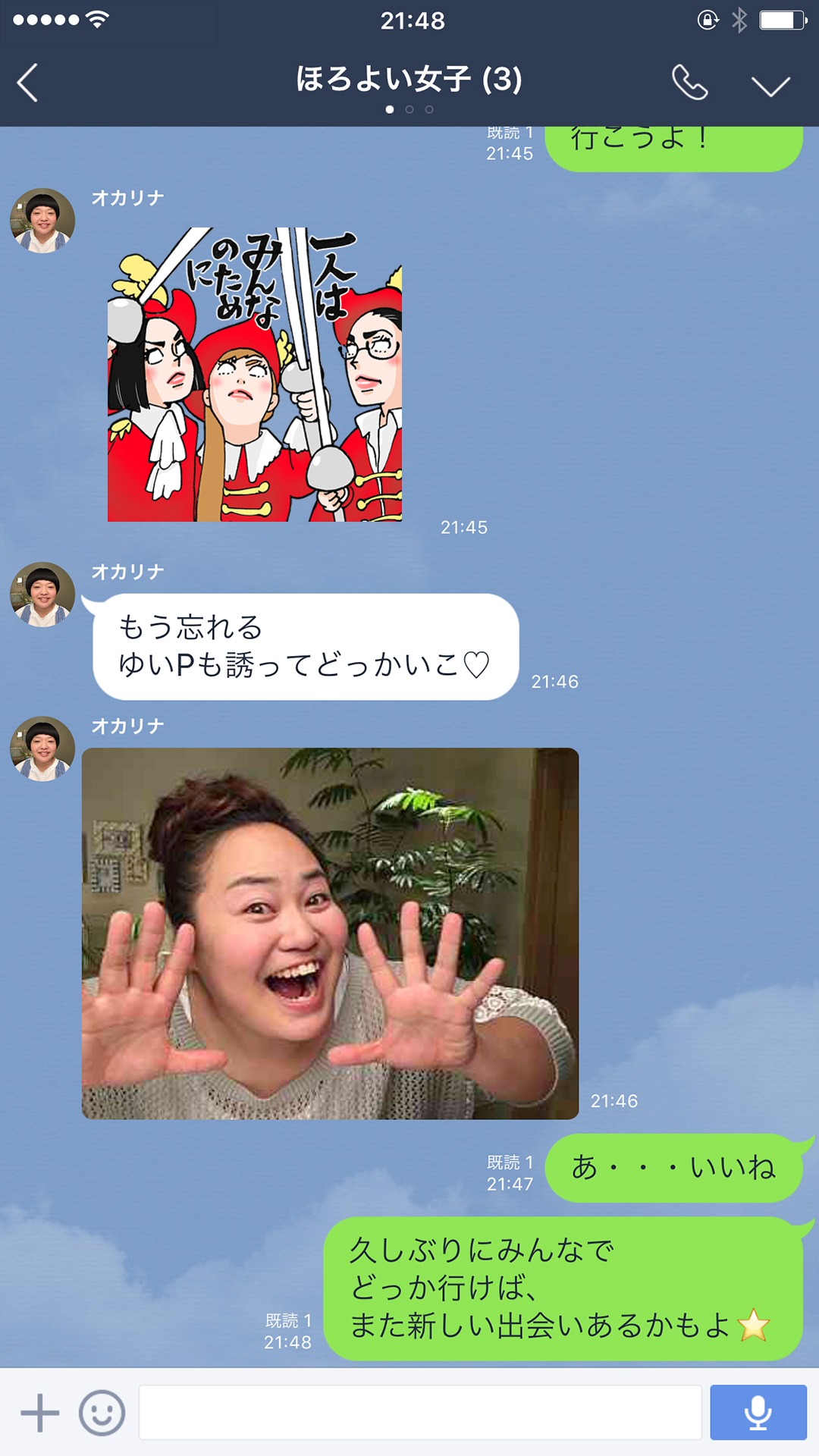Tap the みんなは一人のために sticker
This screenshot has height=1456, width=819.
click(x=255, y=375)
